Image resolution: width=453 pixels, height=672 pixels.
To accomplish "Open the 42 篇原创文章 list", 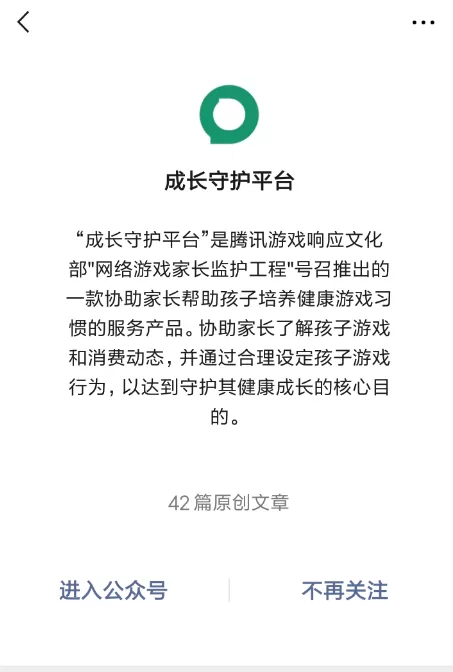I will tap(228, 503).
